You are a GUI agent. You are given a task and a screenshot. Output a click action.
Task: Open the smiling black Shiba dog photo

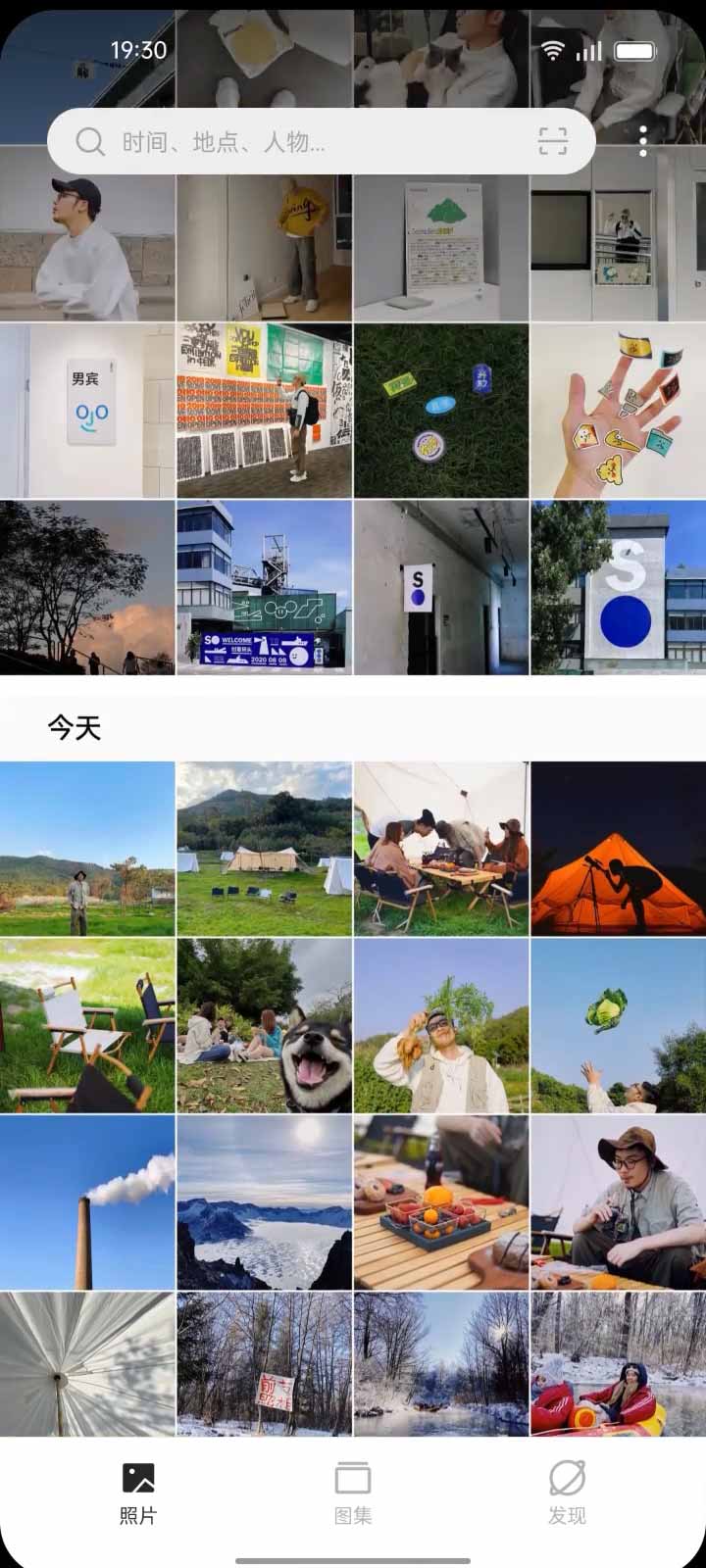[x=264, y=1025]
